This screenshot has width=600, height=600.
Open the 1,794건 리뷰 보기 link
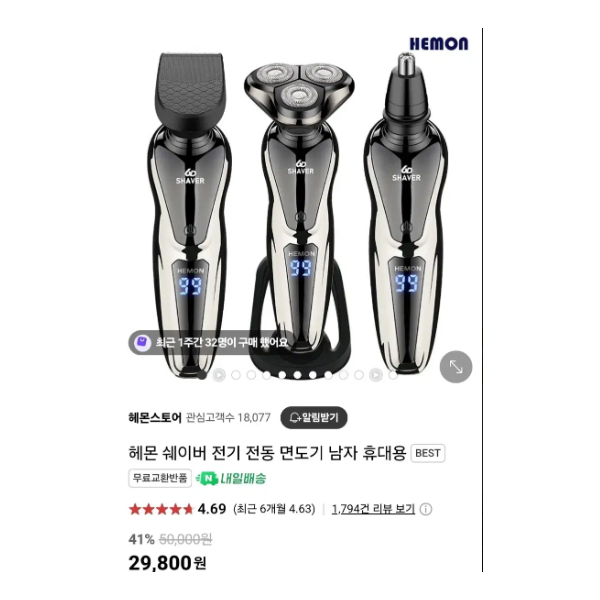click(373, 508)
